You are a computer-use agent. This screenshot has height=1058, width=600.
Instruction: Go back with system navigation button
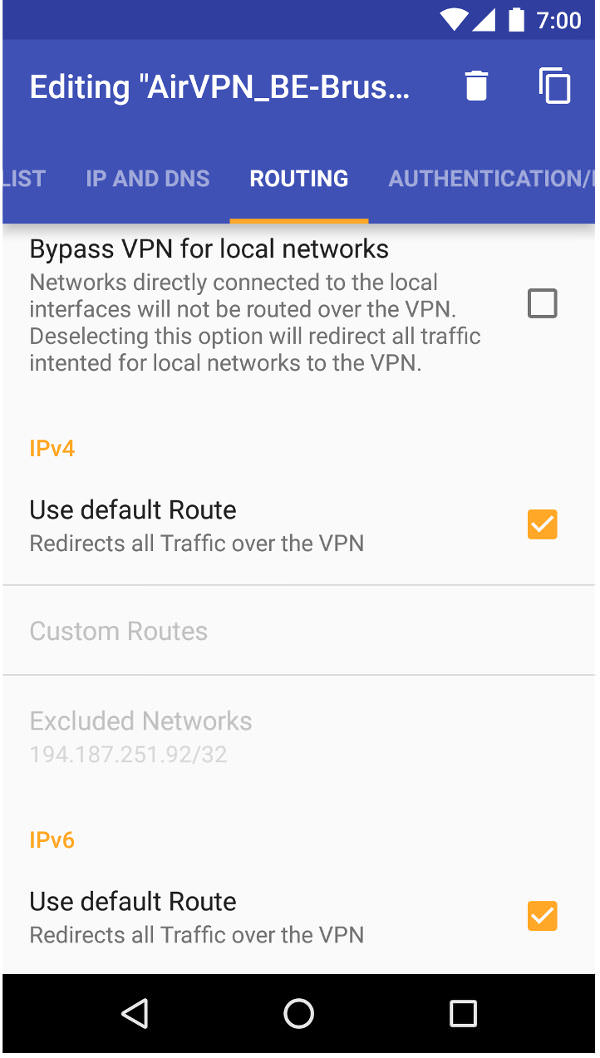tap(135, 1014)
